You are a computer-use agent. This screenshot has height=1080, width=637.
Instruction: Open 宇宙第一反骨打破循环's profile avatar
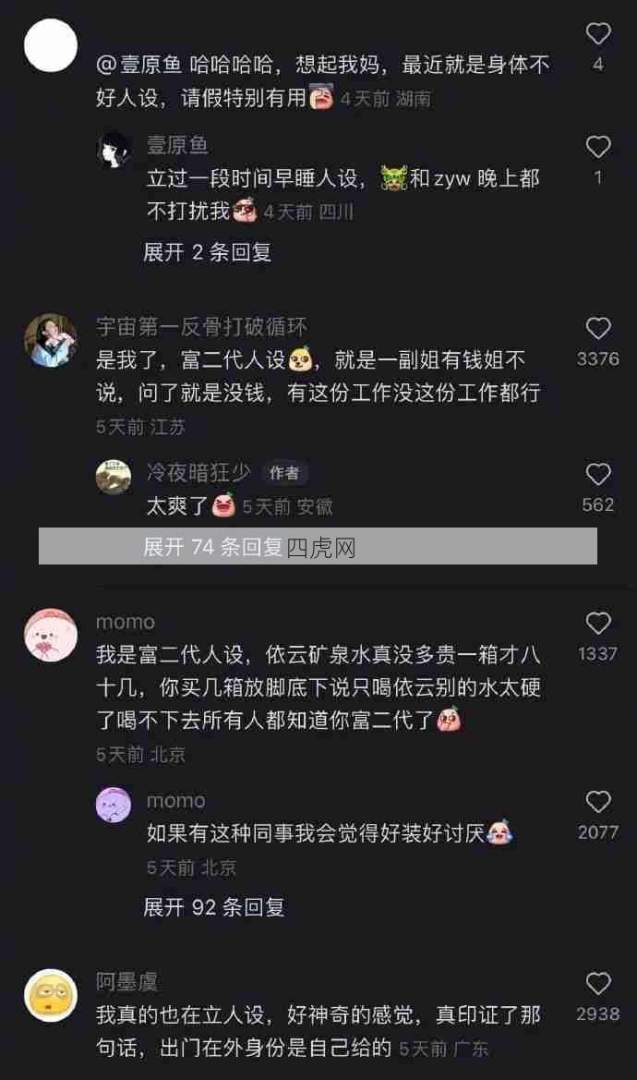[x=50, y=340]
